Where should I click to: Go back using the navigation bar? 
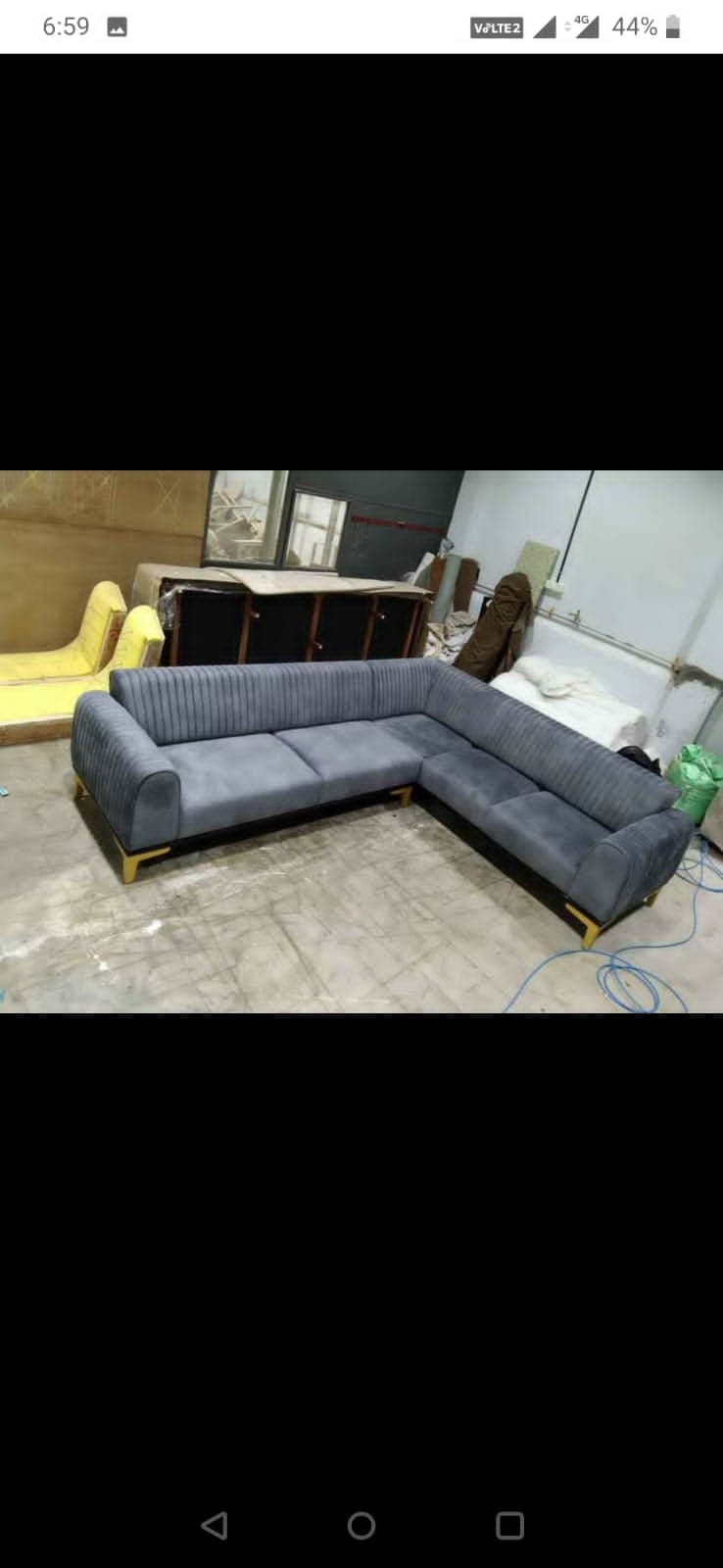tap(215, 1525)
